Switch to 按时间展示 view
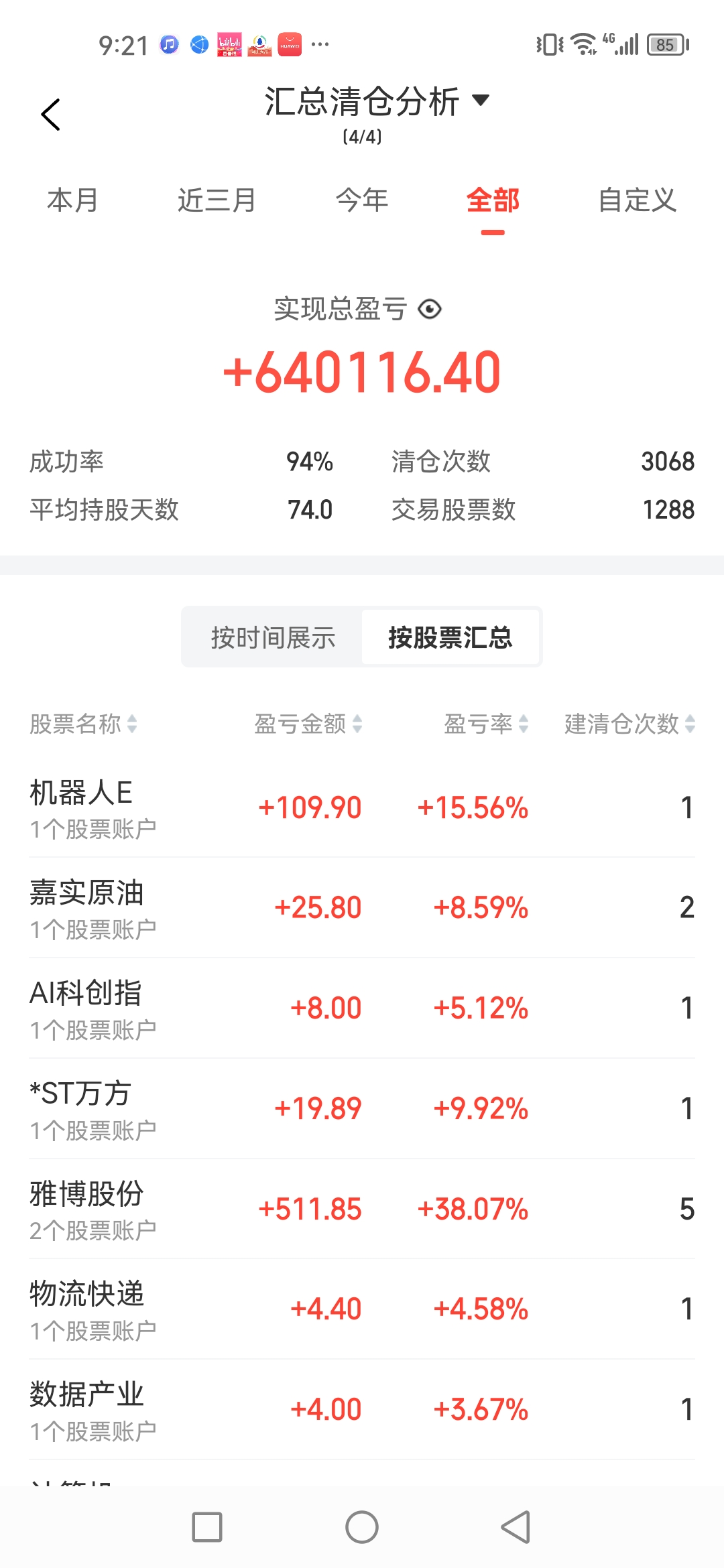This screenshot has height=1568, width=724. 273,637
